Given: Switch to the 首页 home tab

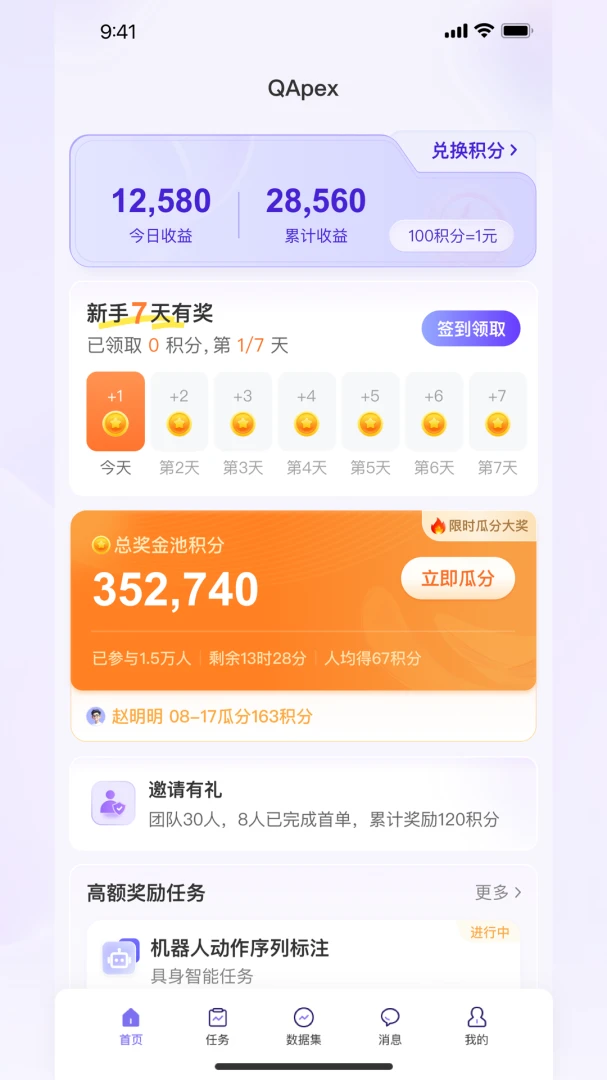Looking at the screenshot, I should 131,1027.
